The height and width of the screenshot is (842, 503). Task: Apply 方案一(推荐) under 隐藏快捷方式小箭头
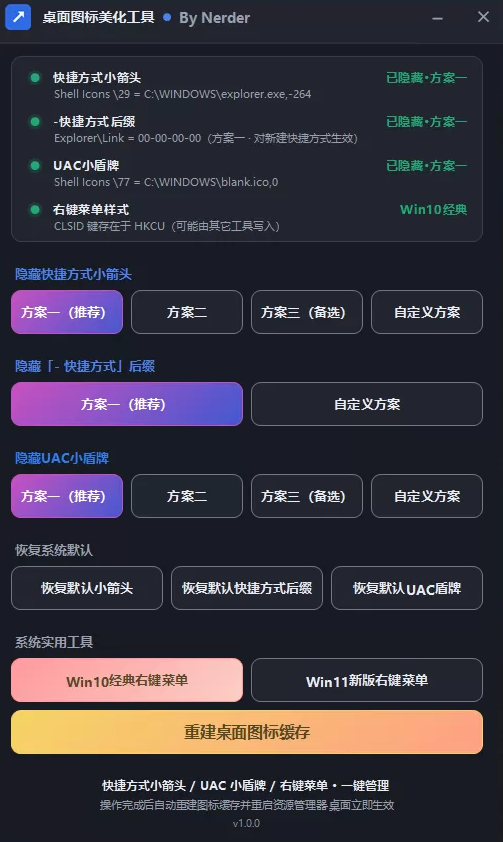coord(67,312)
